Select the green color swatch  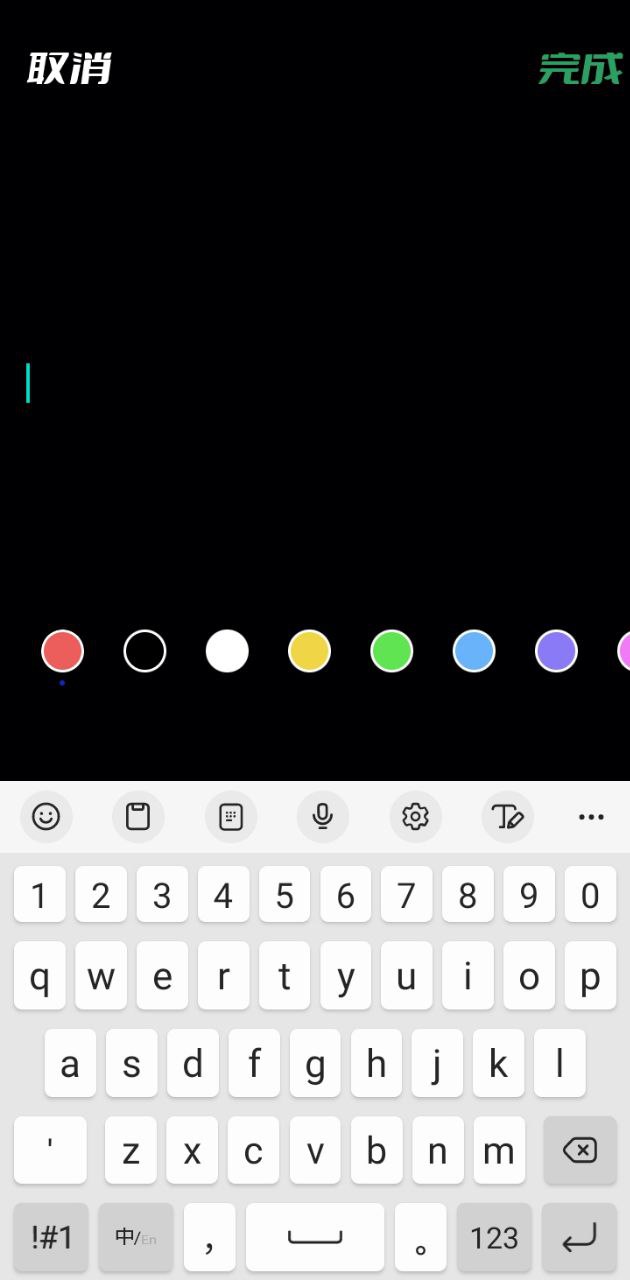tap(392, 651)
